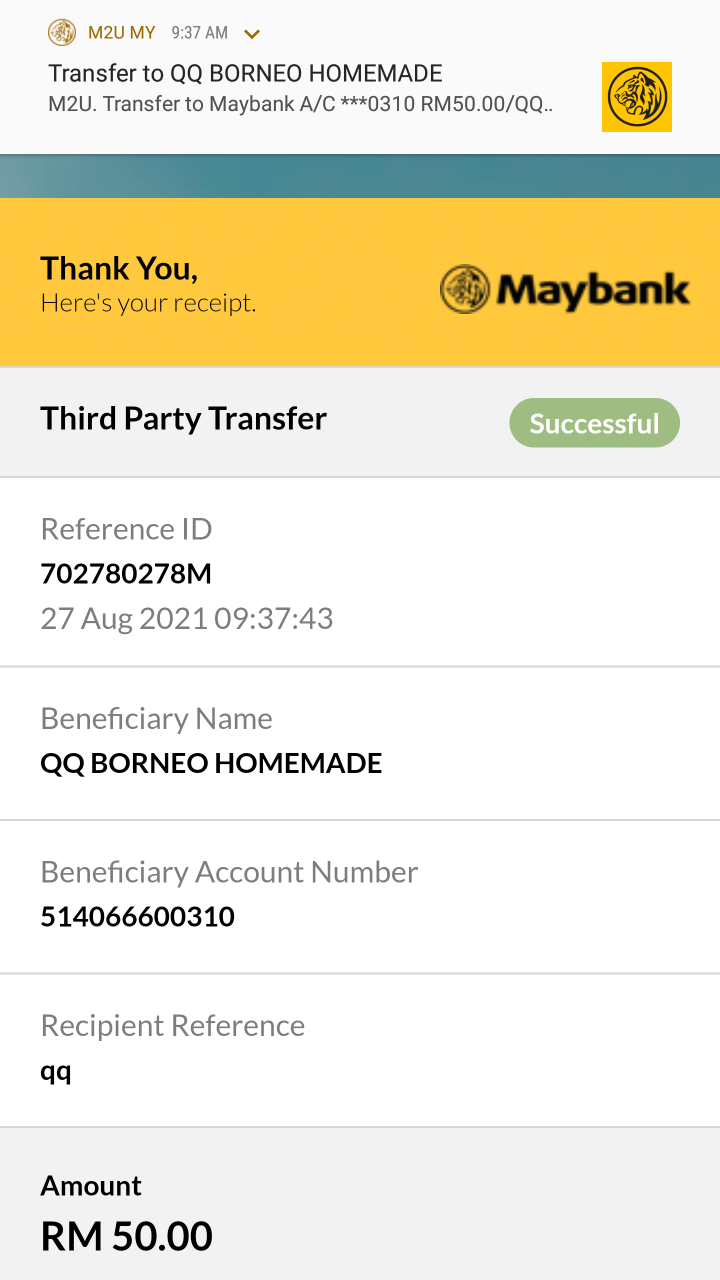
Task: Open the M2U transfer notification banner
Action: 360,78
